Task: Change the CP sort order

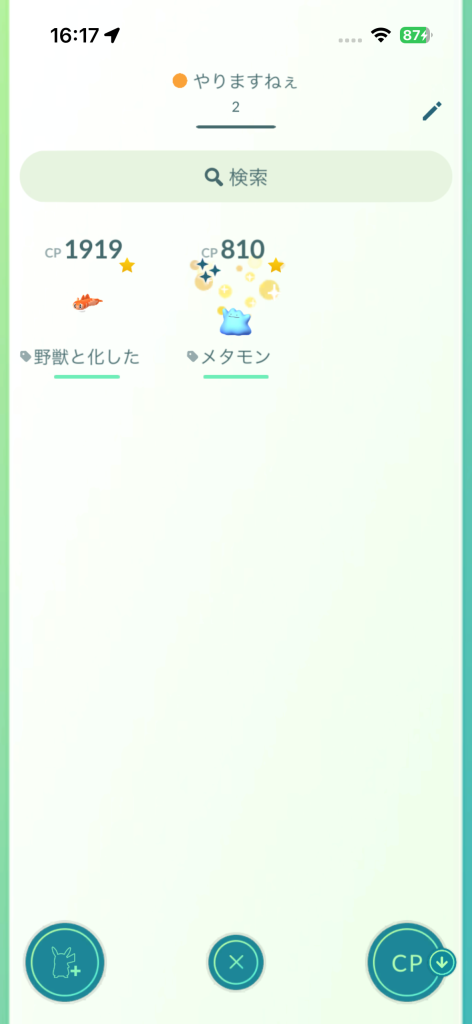Action: click(x=409, y=963)
